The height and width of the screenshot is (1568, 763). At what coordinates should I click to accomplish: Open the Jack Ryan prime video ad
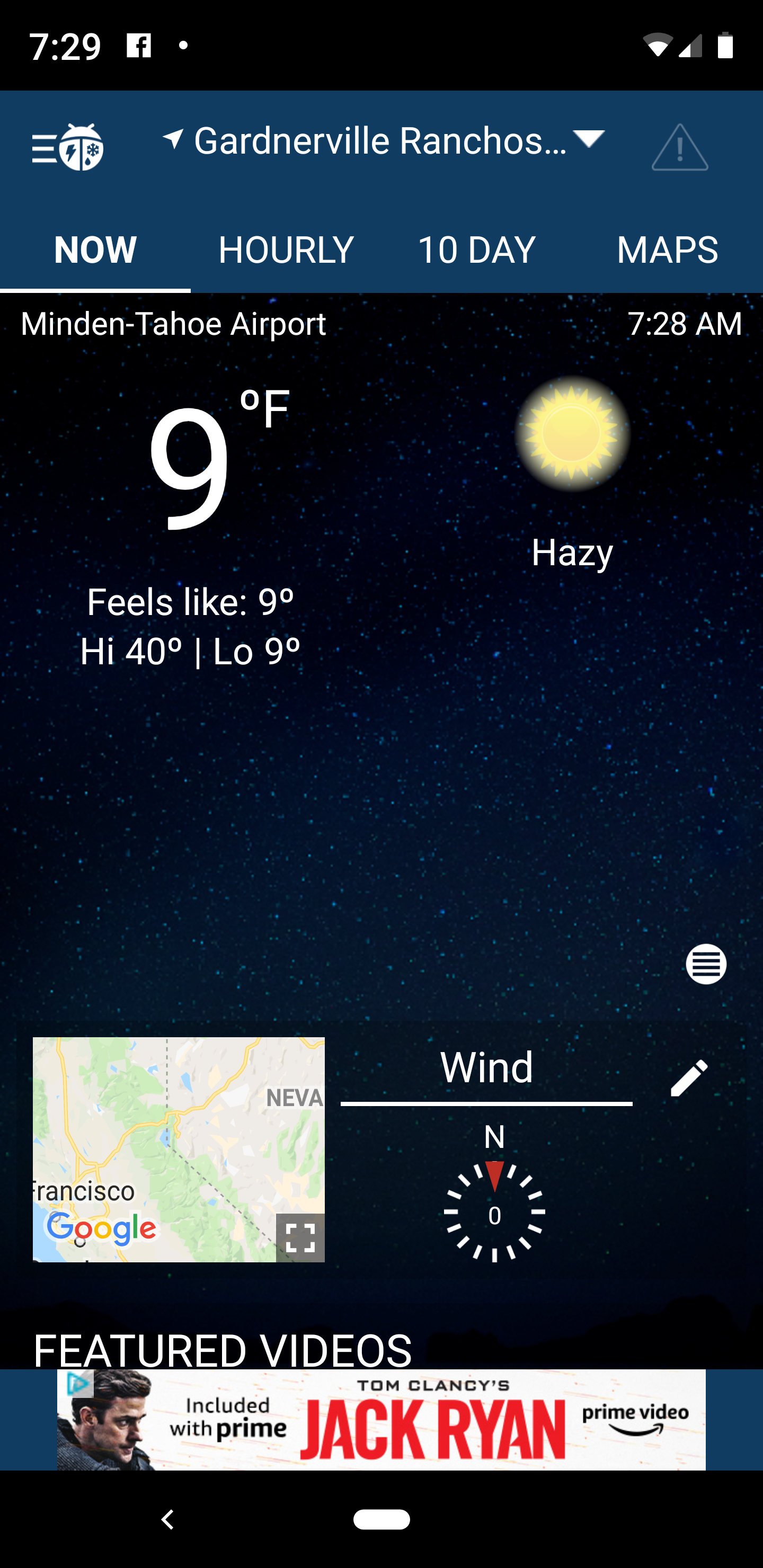[381, 1420]
